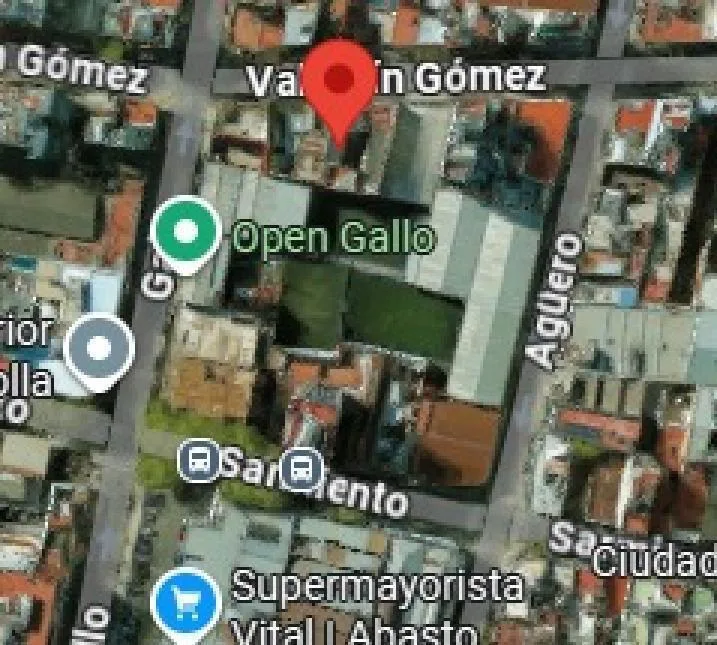The image size is (717, 645).
Task: Tap the left bus stop icon on Sarmiento
Action: [199, 461]
